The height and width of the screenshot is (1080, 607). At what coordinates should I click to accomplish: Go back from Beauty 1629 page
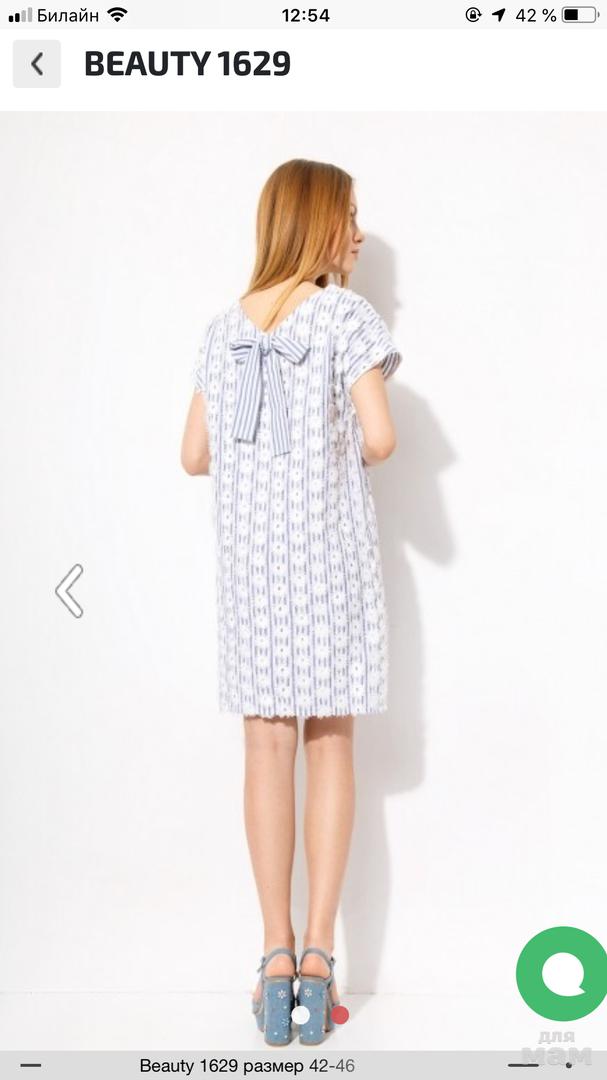point(37,64)
